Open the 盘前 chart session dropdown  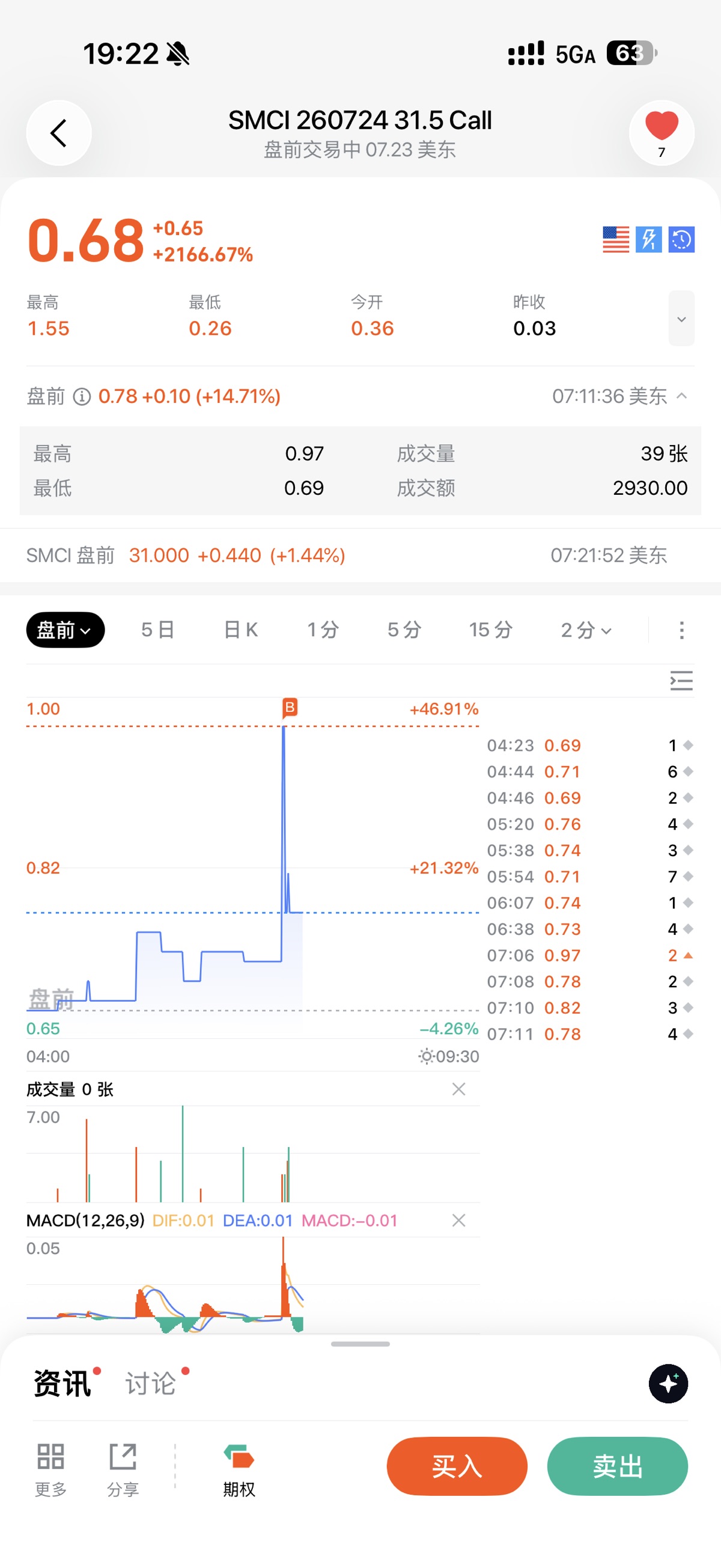pos(65,630)
